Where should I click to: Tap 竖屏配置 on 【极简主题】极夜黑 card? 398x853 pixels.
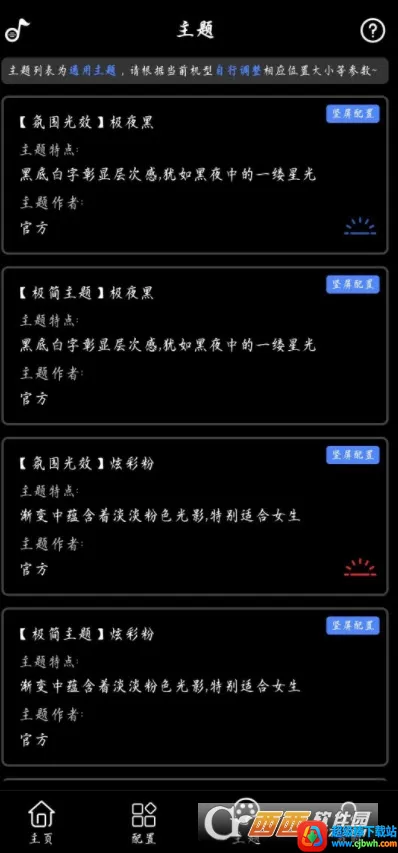point(353,285)
